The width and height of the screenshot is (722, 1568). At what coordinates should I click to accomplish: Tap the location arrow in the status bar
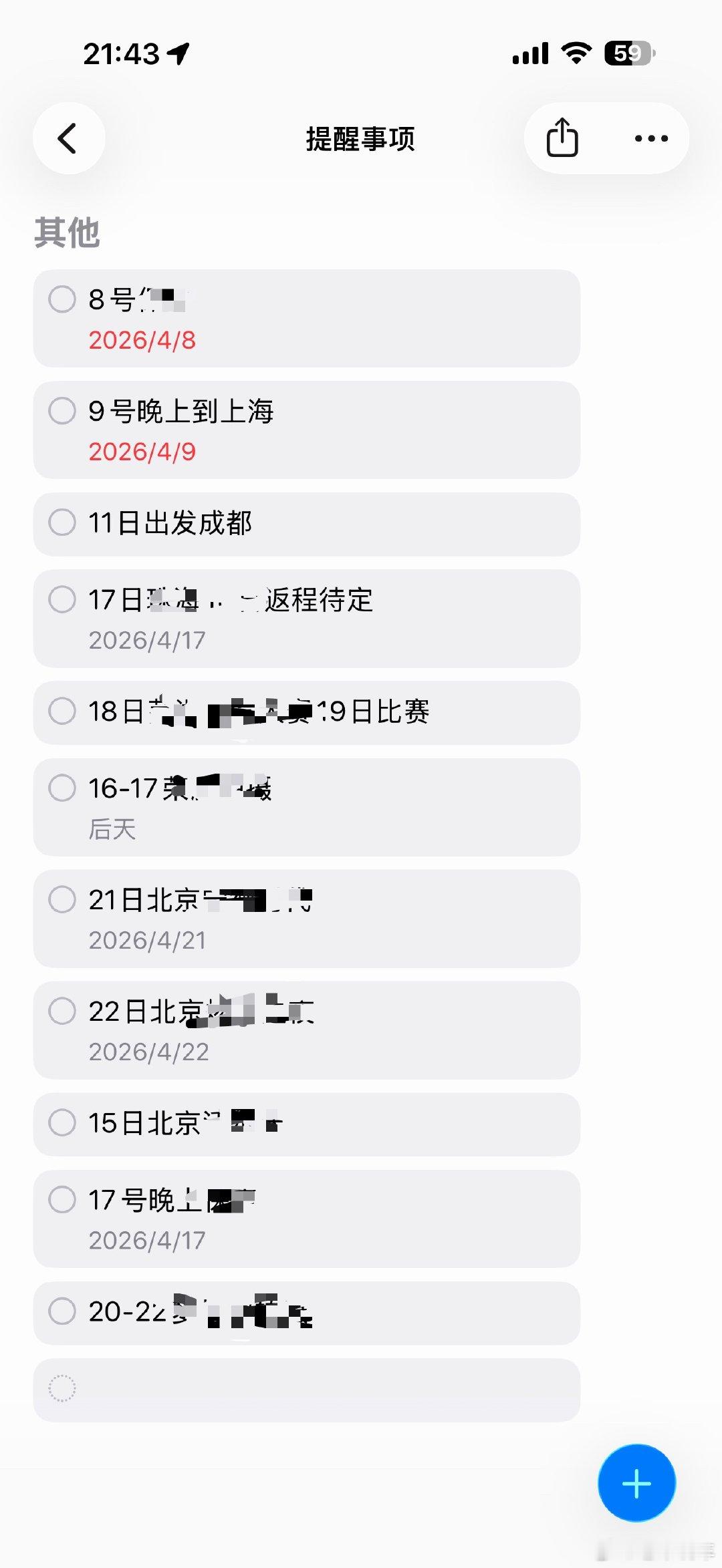click(x=178, y=55)
